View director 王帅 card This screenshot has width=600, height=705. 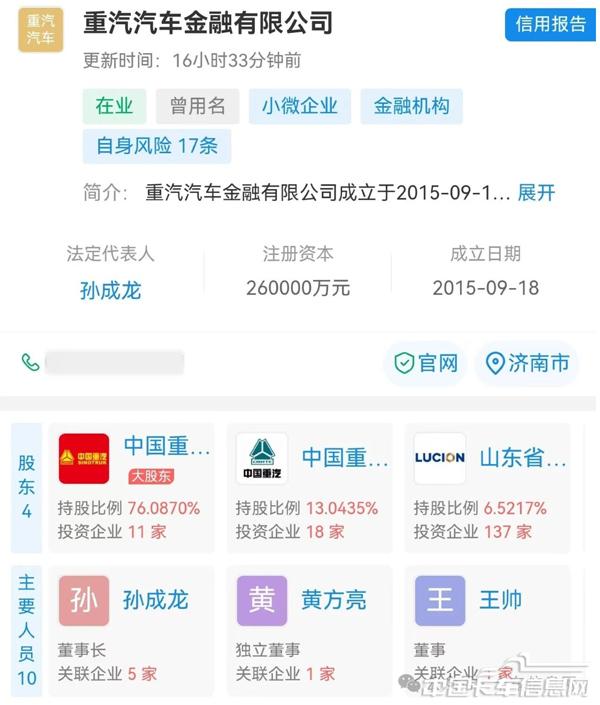click(x=488, y=628)
